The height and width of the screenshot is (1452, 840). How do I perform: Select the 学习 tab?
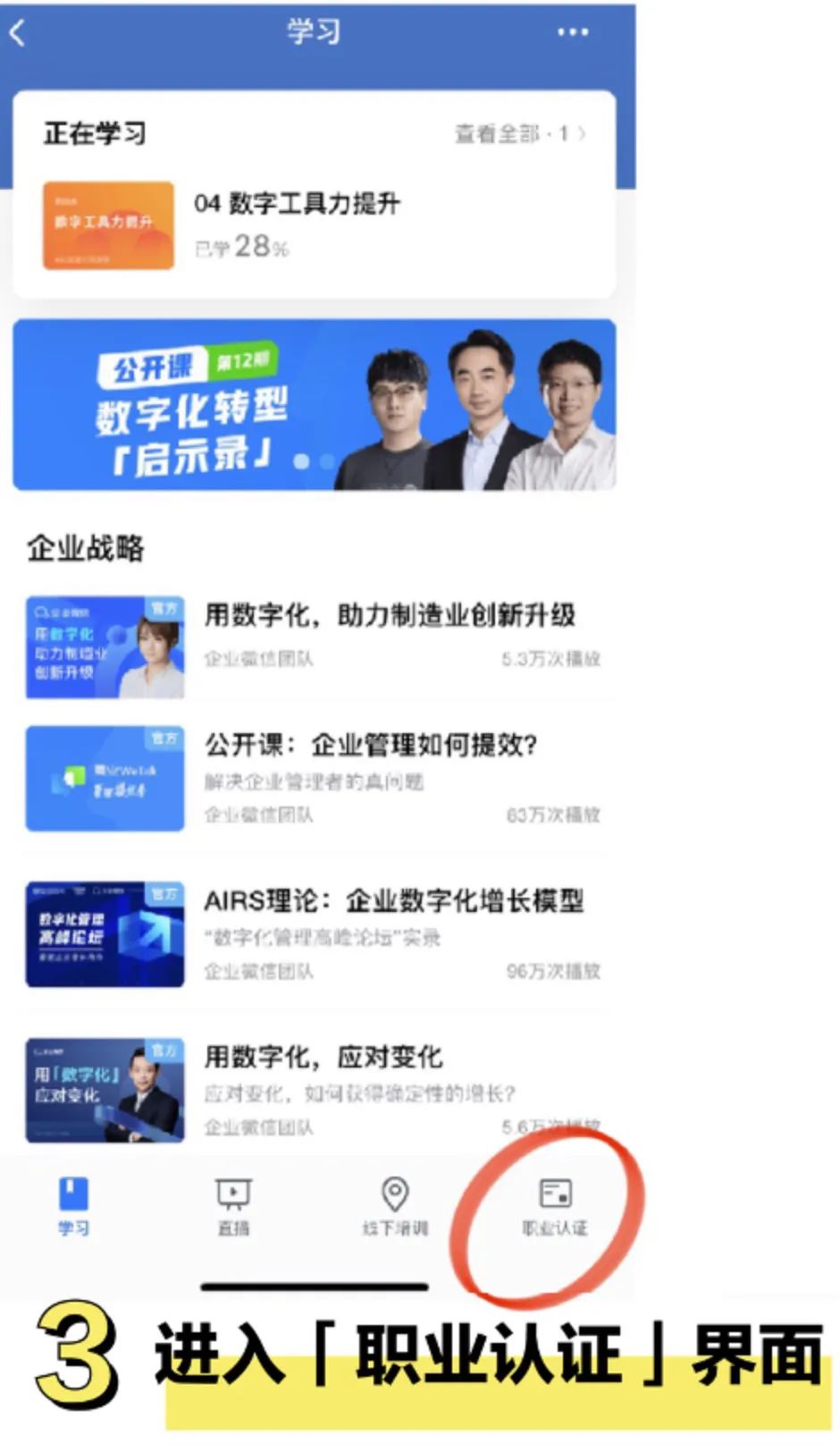(x=73, y=1206)
